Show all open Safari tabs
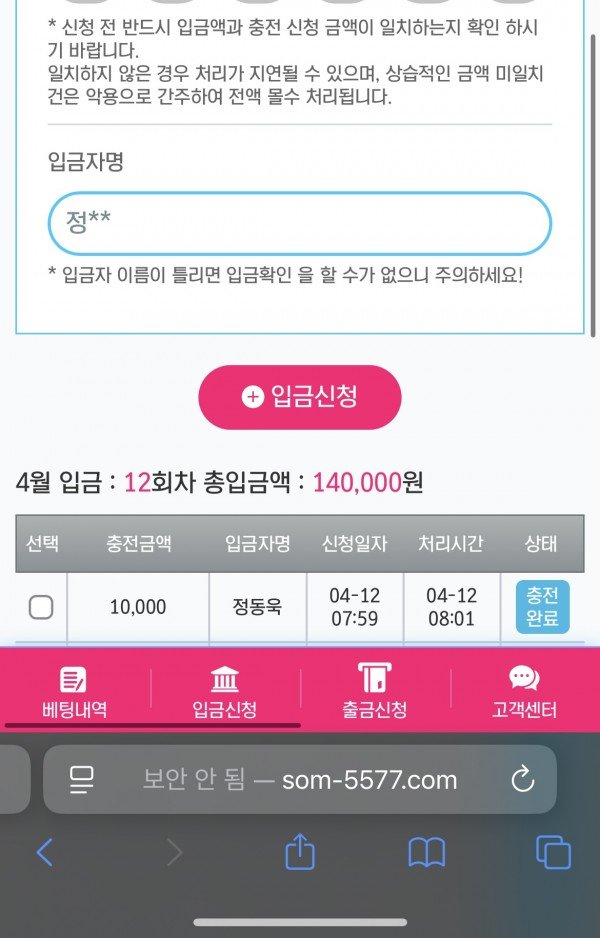The image size is (600, 938). click(x=553, y=852)
